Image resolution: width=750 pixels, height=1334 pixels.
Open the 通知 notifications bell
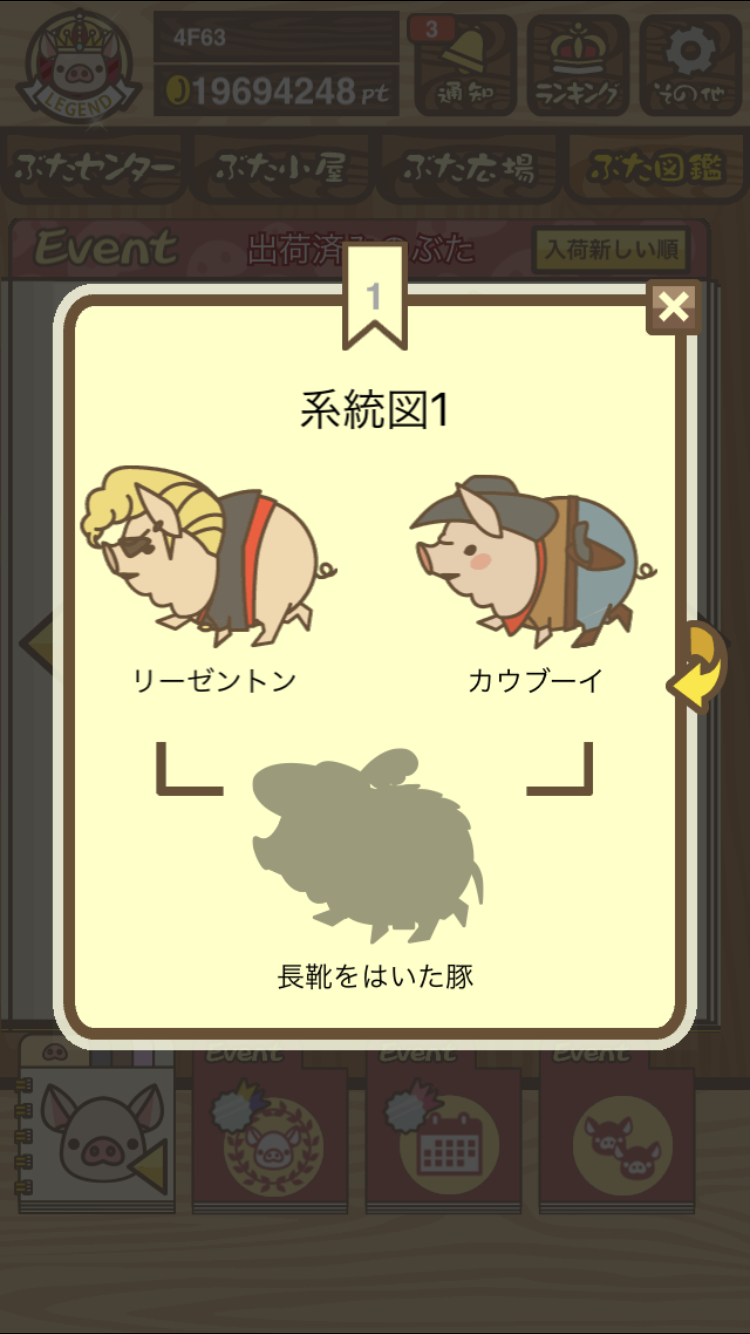pyautogui.click(x=465, y=65)
